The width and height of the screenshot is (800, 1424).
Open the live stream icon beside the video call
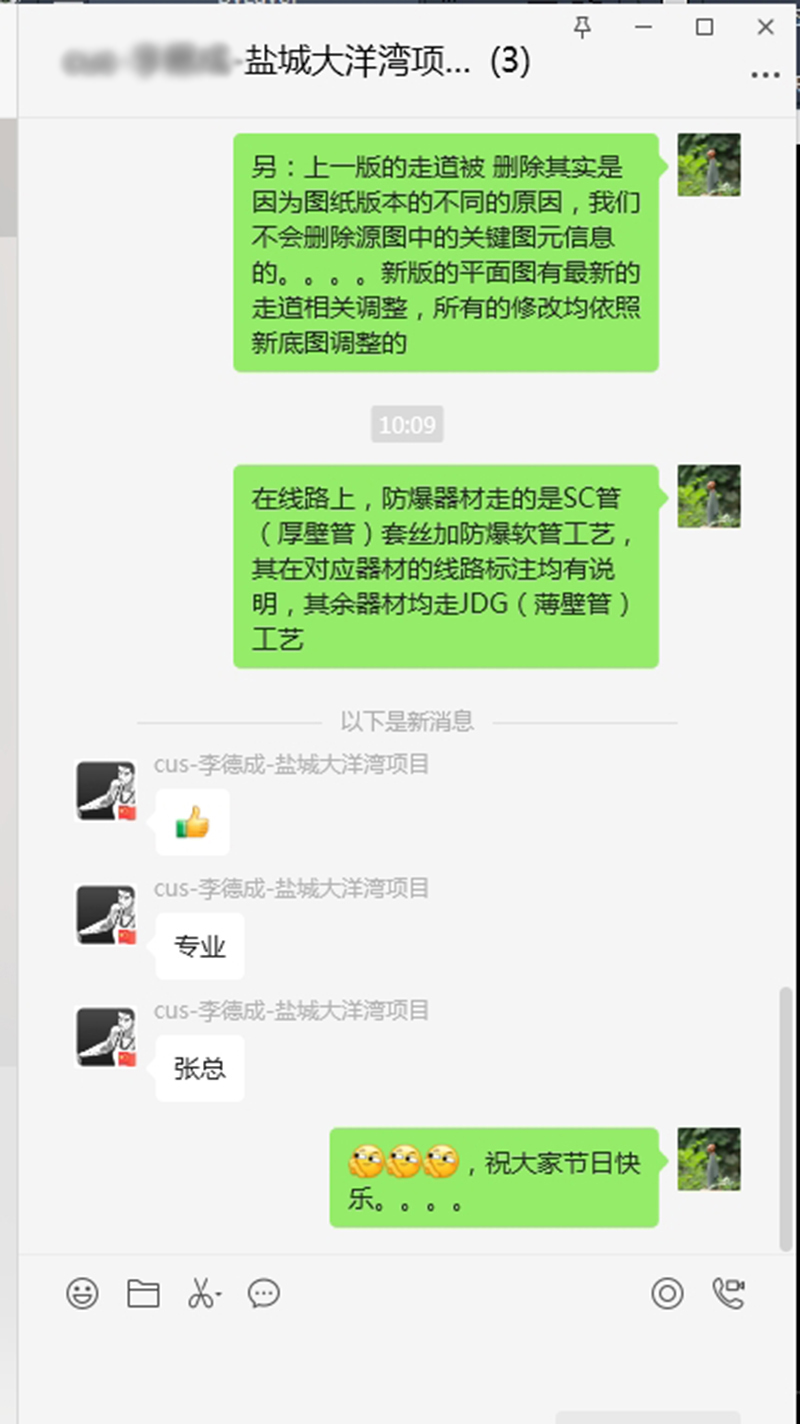667,1293
